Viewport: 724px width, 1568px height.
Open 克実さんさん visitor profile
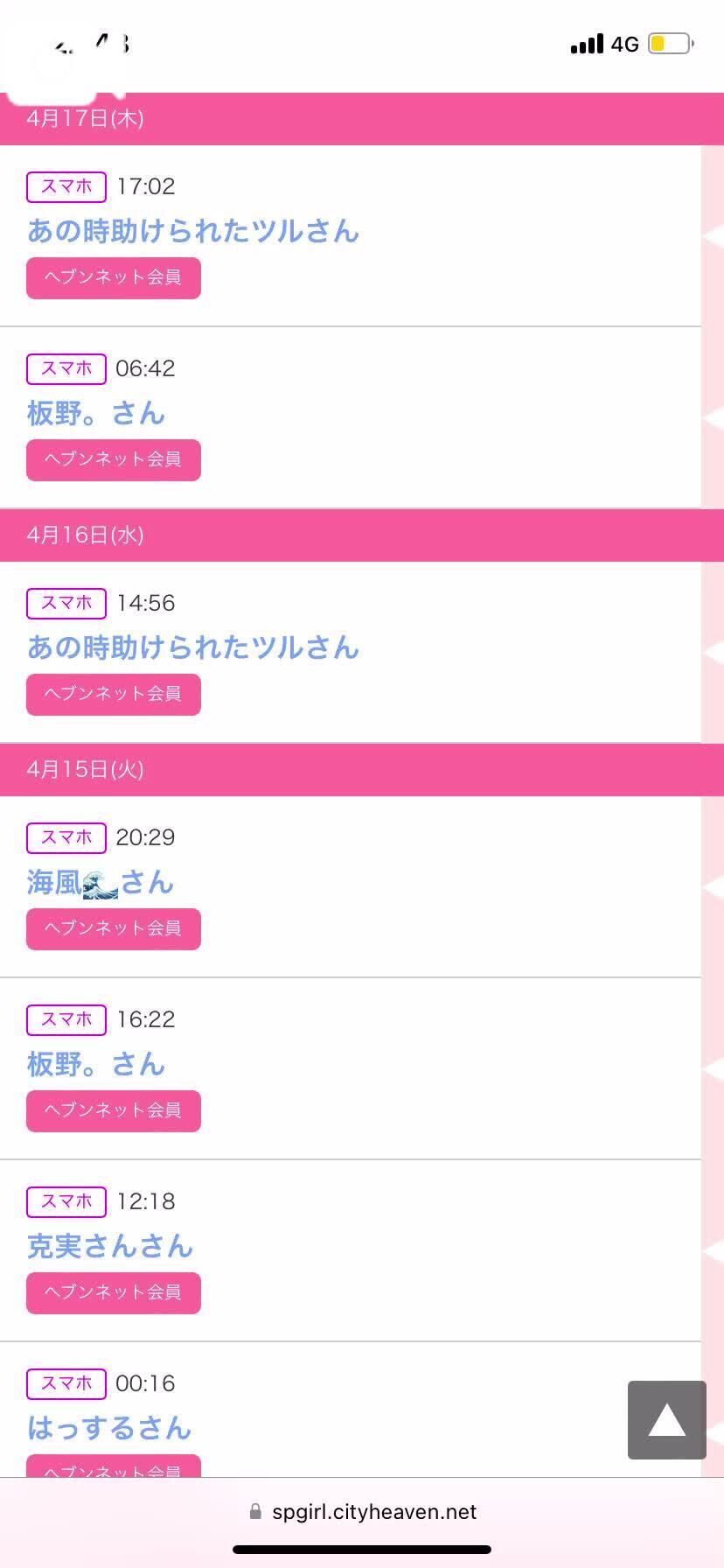coord(110,1246)
